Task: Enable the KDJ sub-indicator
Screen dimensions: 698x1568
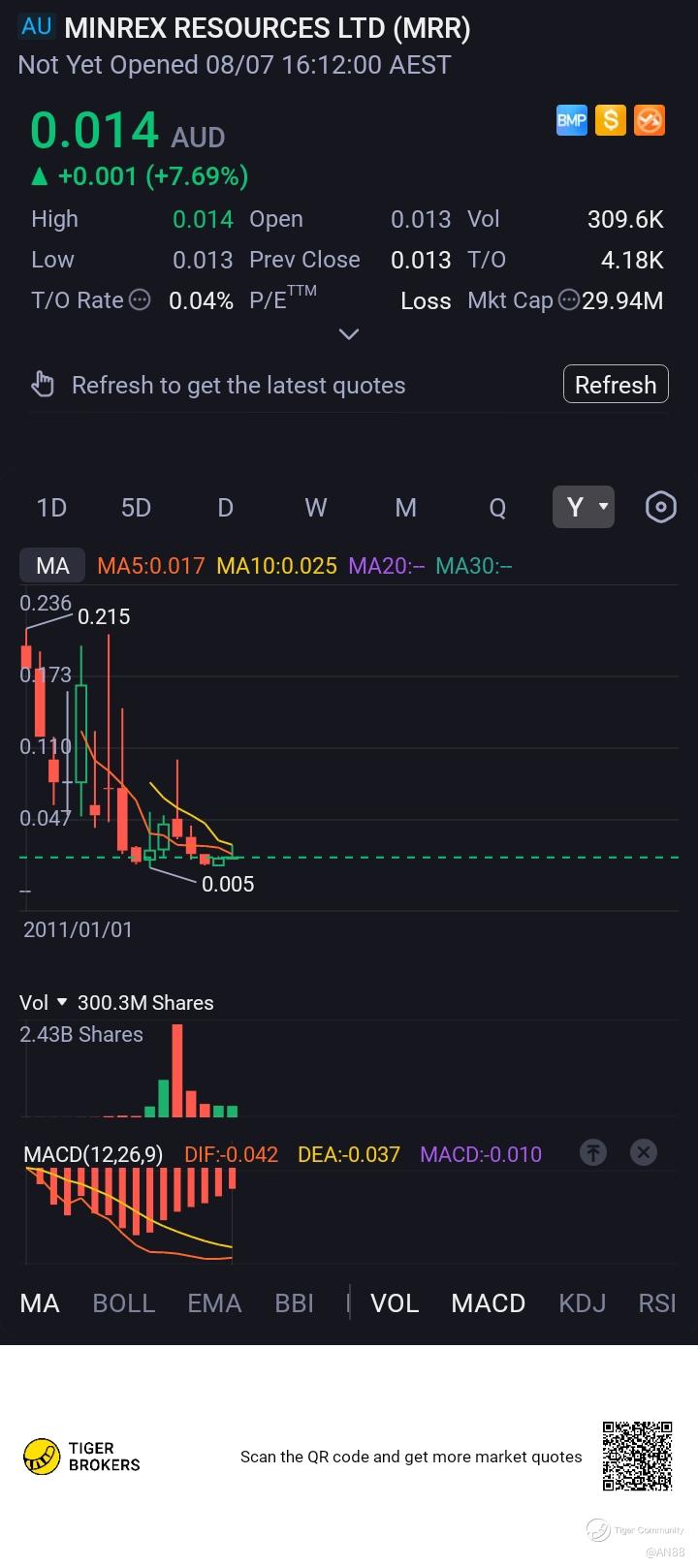Action: pos(583,1303)
